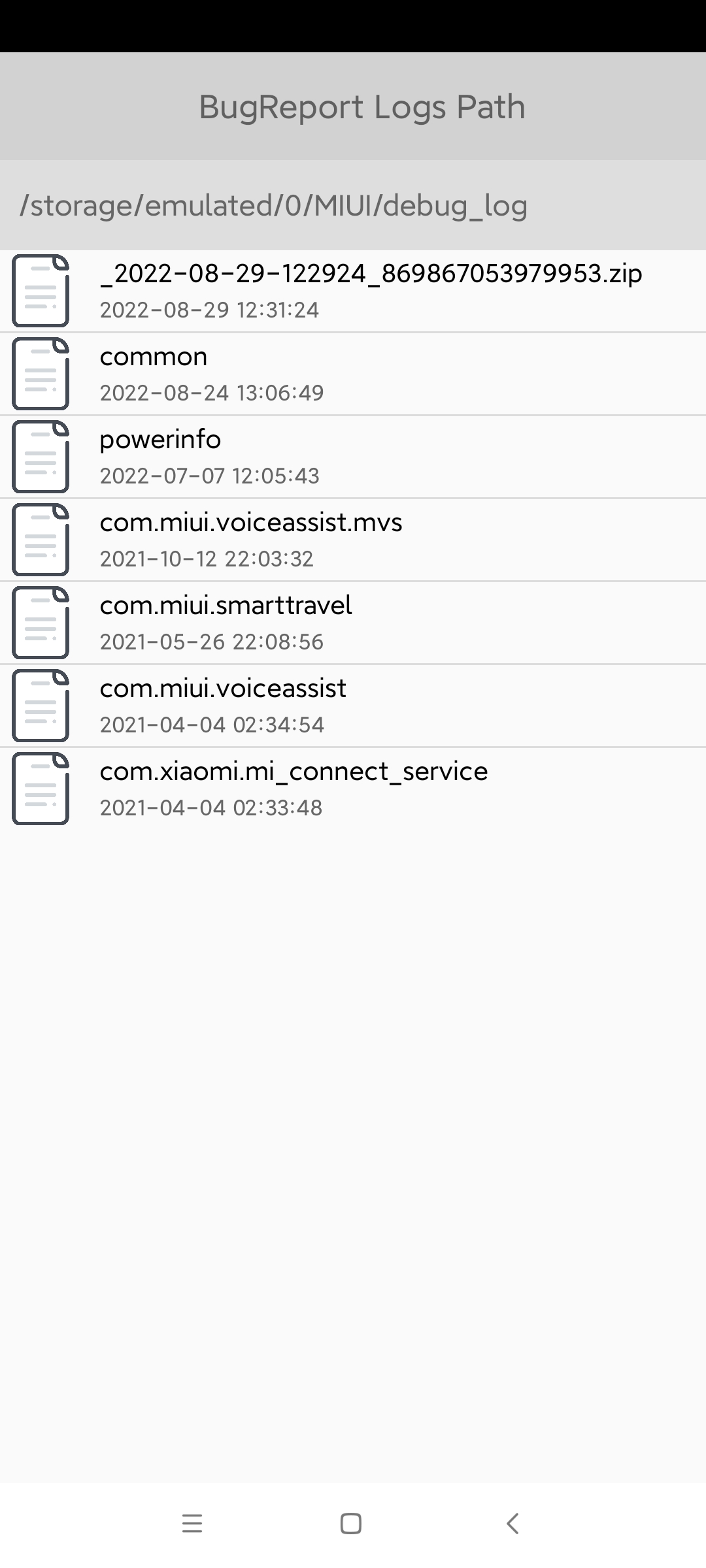
Task: Go back using the system back button
Action: pos(513,1524)
